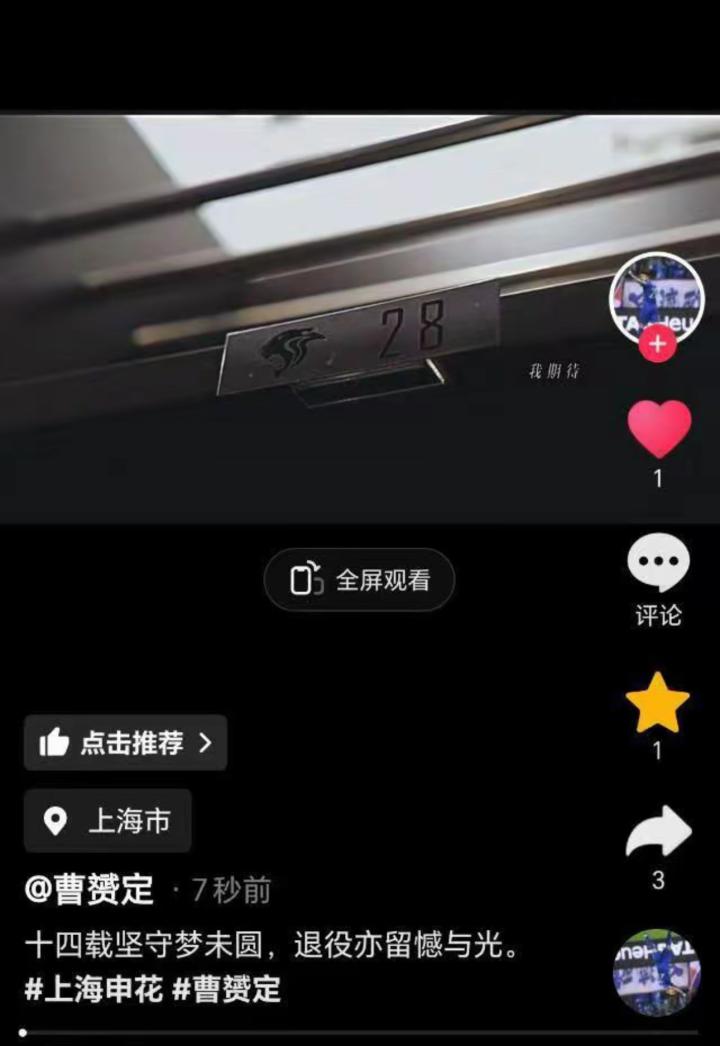
Task: Tap the red heart like icon
Action: pyautogui.click(x=658, y=429)
